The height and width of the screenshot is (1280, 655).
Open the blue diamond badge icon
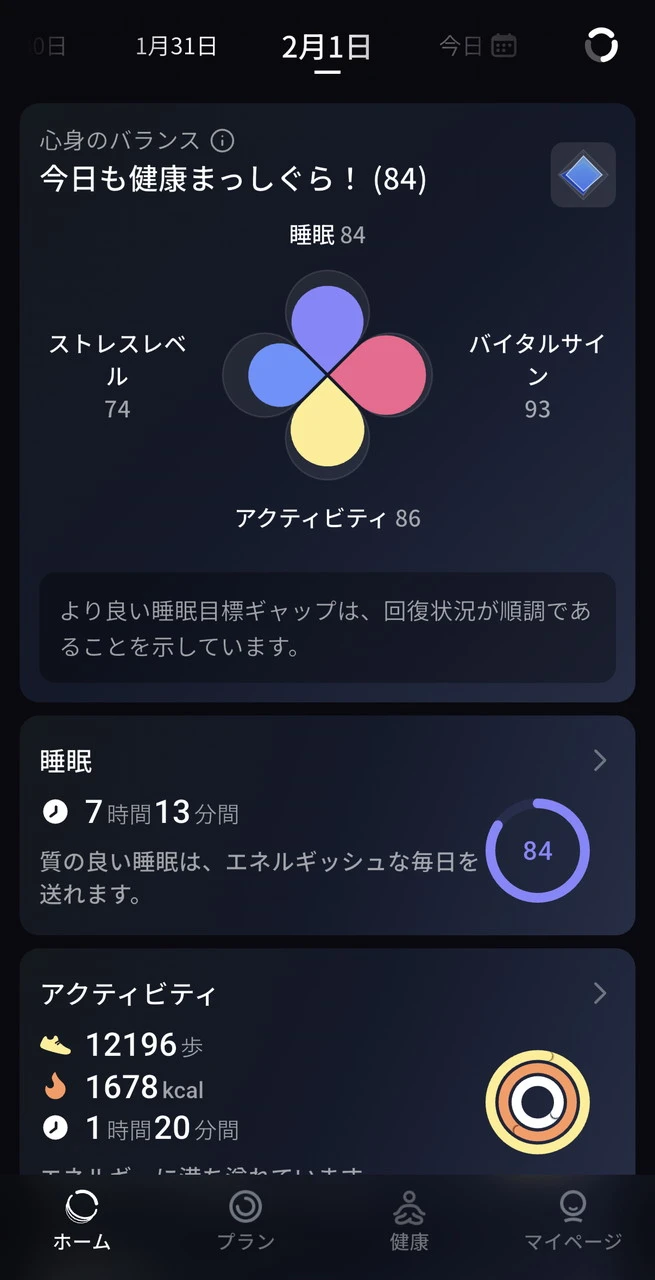[583, 175]
